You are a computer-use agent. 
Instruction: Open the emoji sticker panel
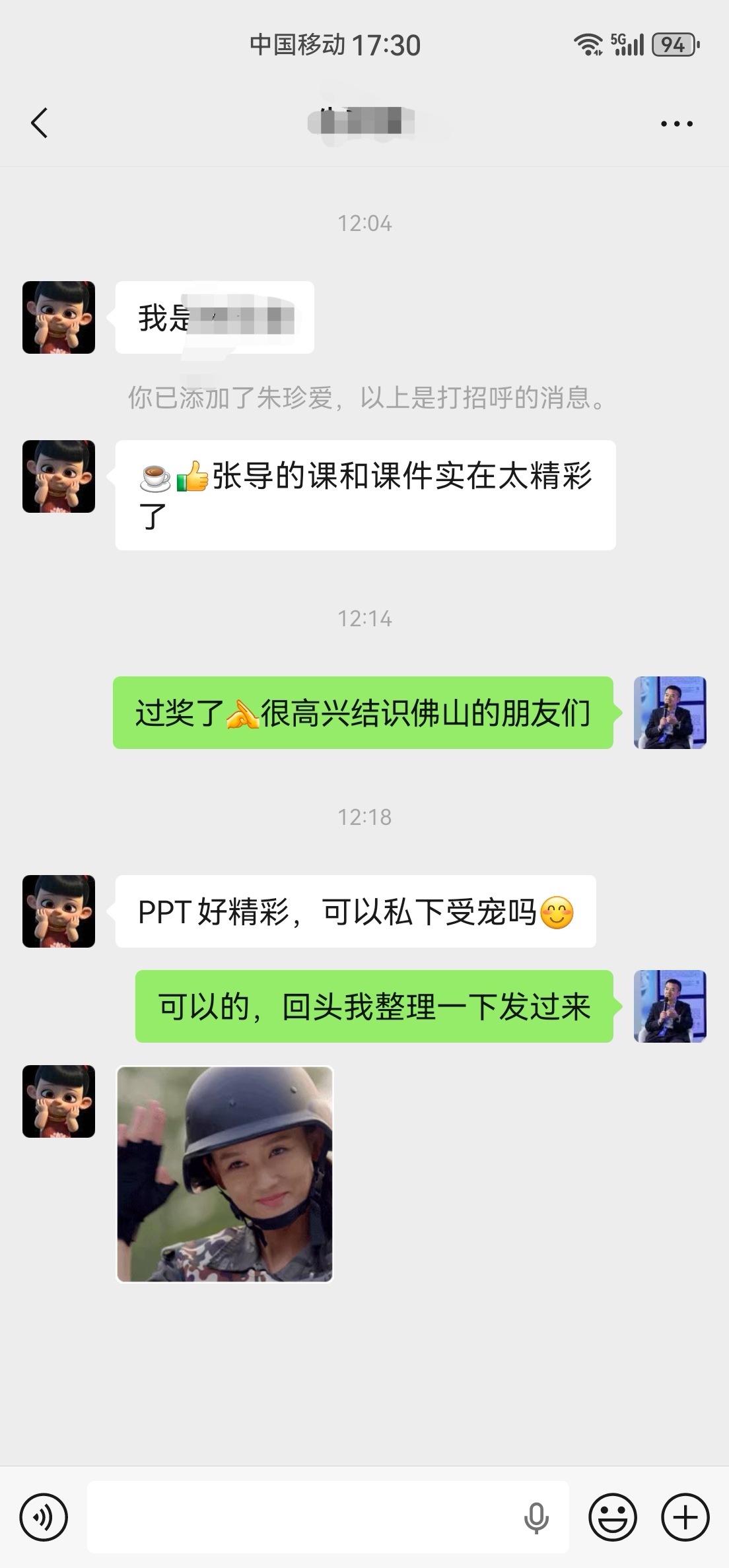click(612, 1517)
